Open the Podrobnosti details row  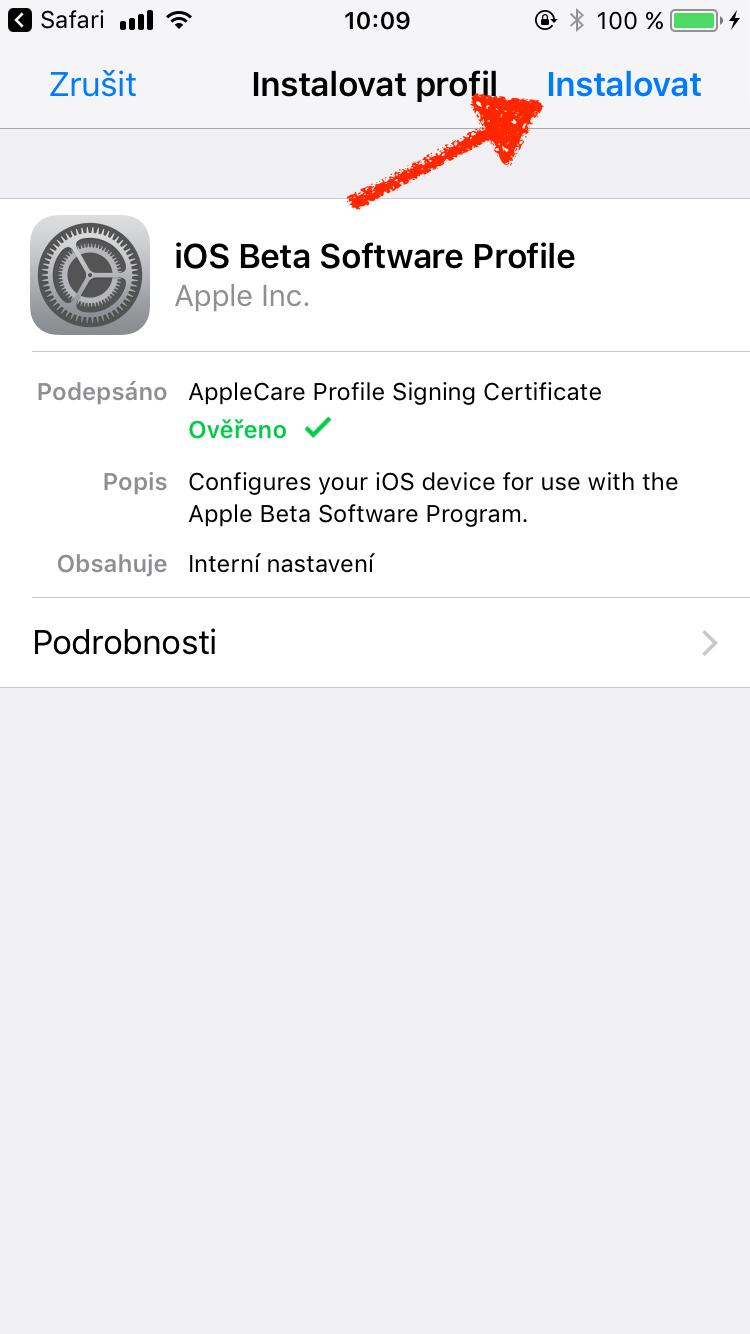[375, 642]
